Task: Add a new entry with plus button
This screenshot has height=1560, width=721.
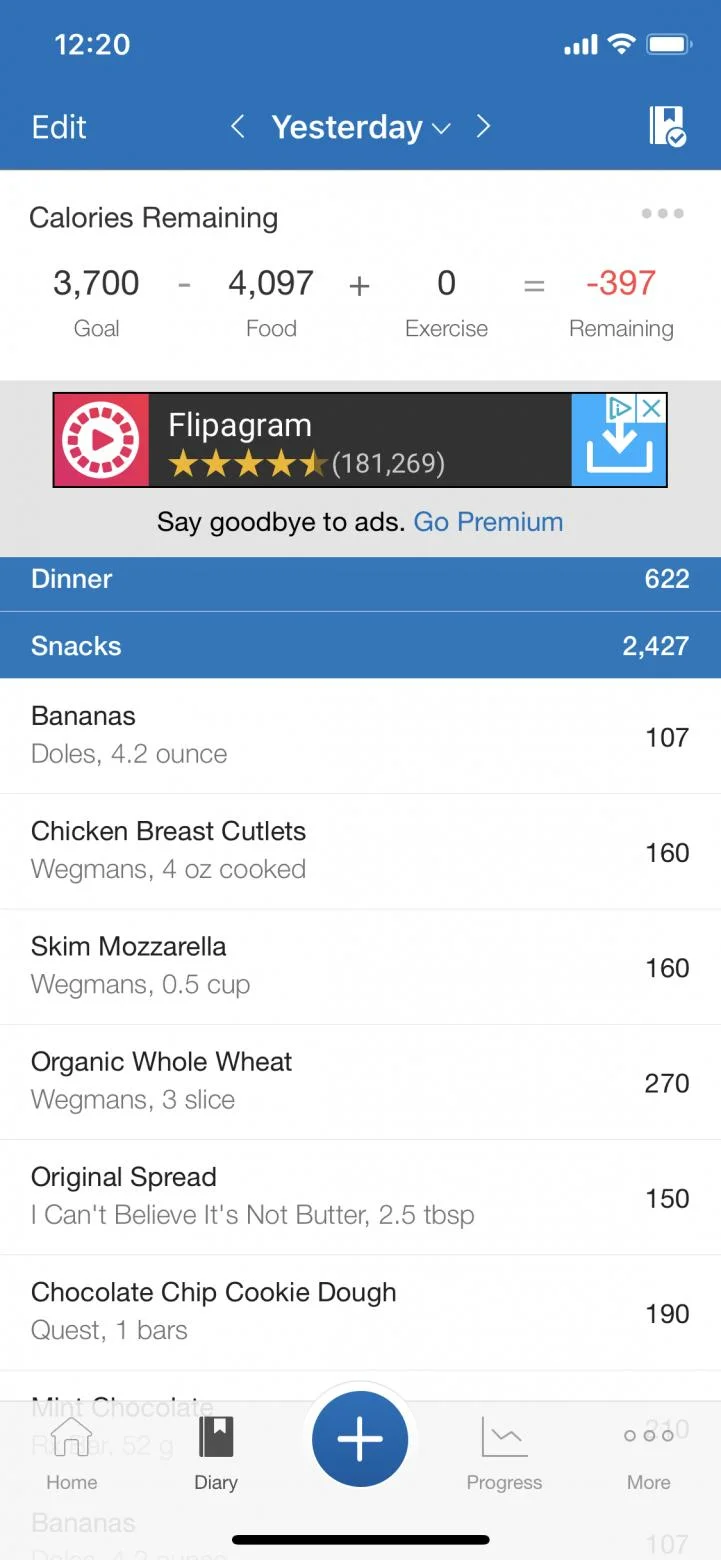Action: tap(360, 1439)
